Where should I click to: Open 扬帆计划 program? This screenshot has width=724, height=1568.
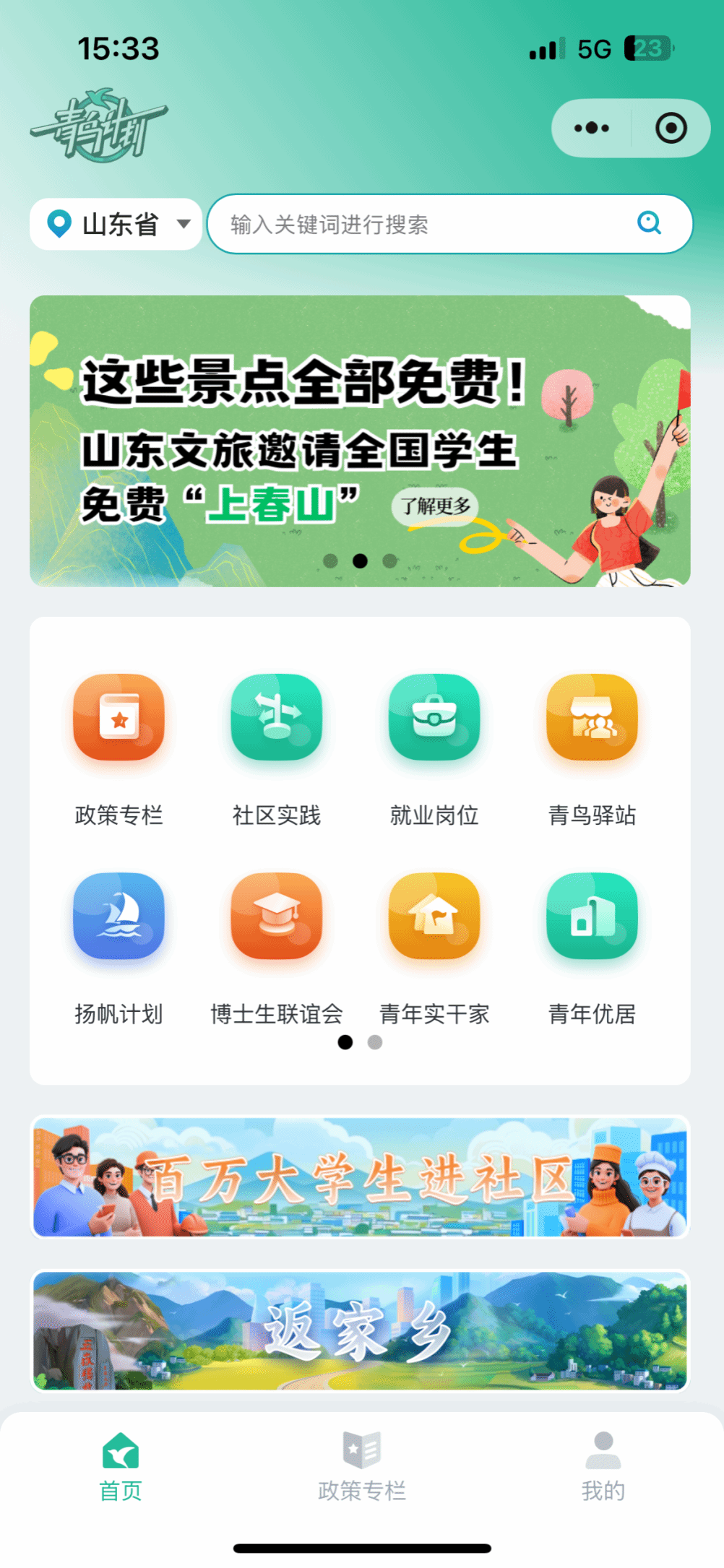pos(118,947)
